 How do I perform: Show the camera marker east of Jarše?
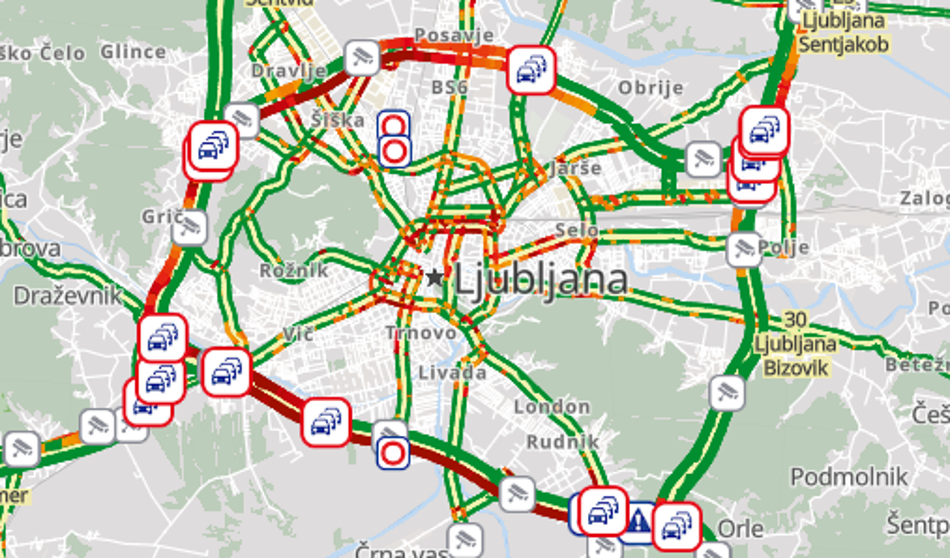[704, 158]
